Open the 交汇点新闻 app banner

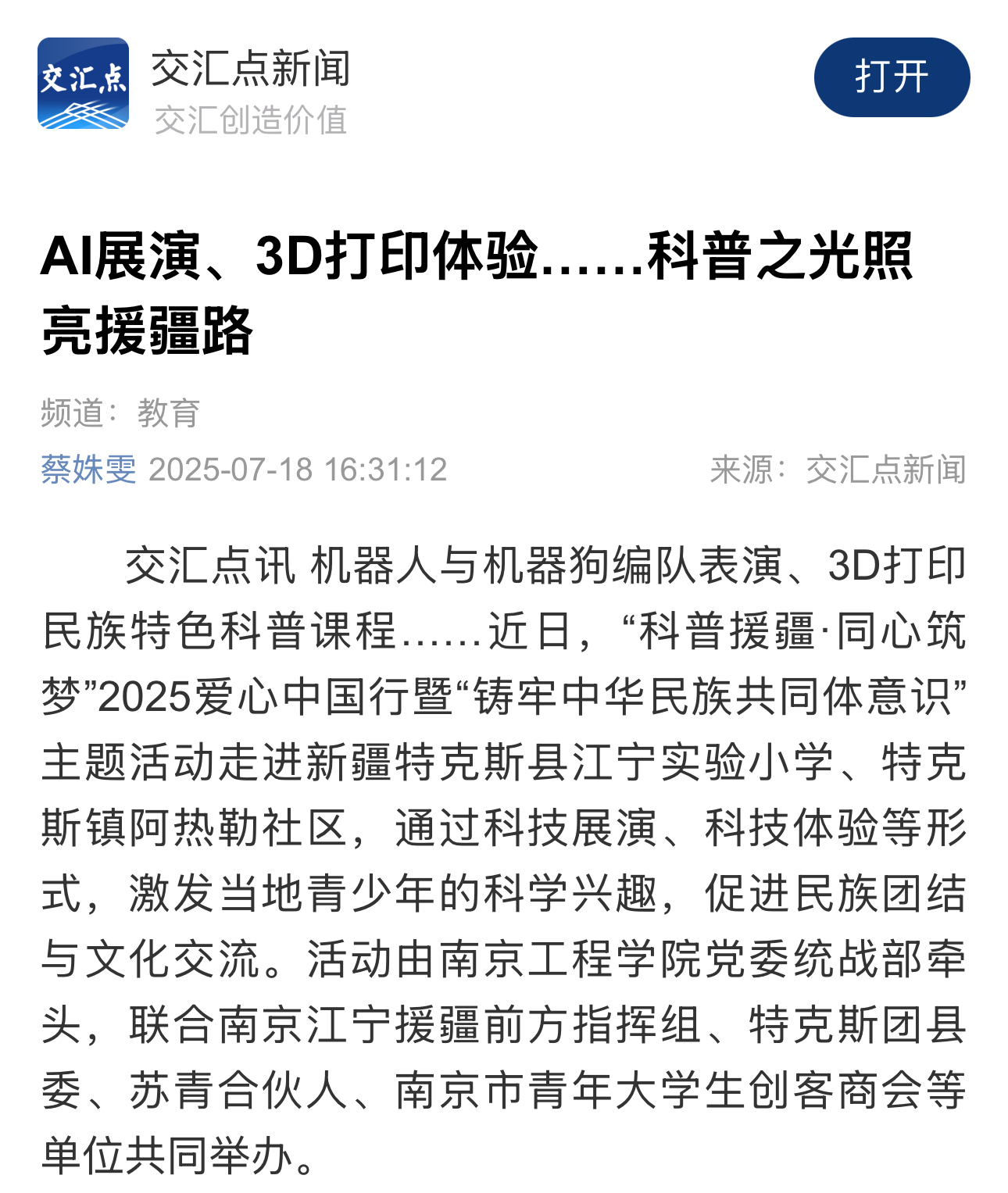pos(250,69)
